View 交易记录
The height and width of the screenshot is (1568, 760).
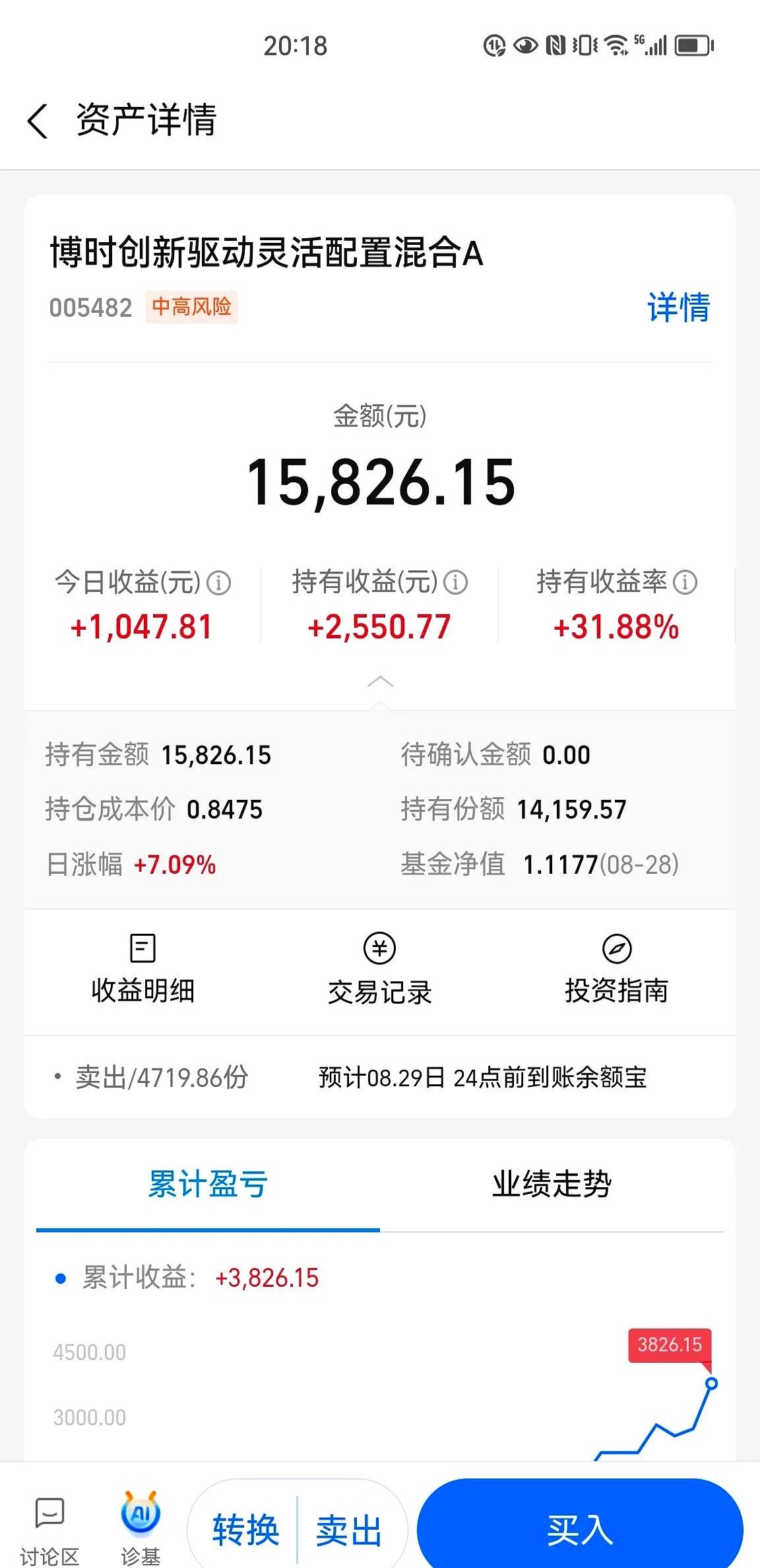coord(380,969)
